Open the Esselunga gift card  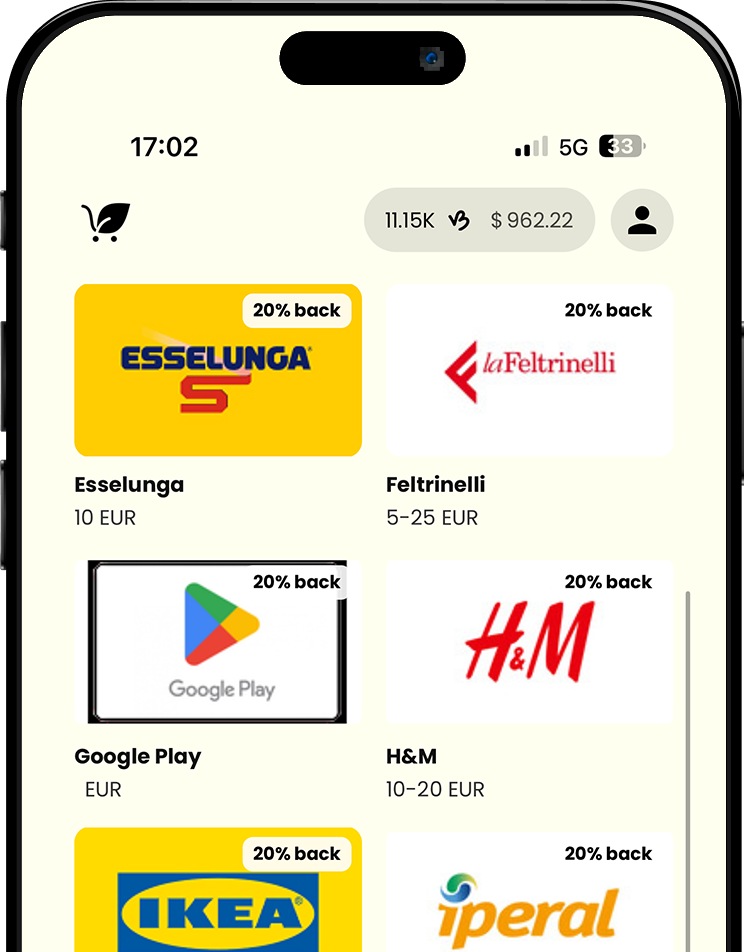(x=218, y=371)
